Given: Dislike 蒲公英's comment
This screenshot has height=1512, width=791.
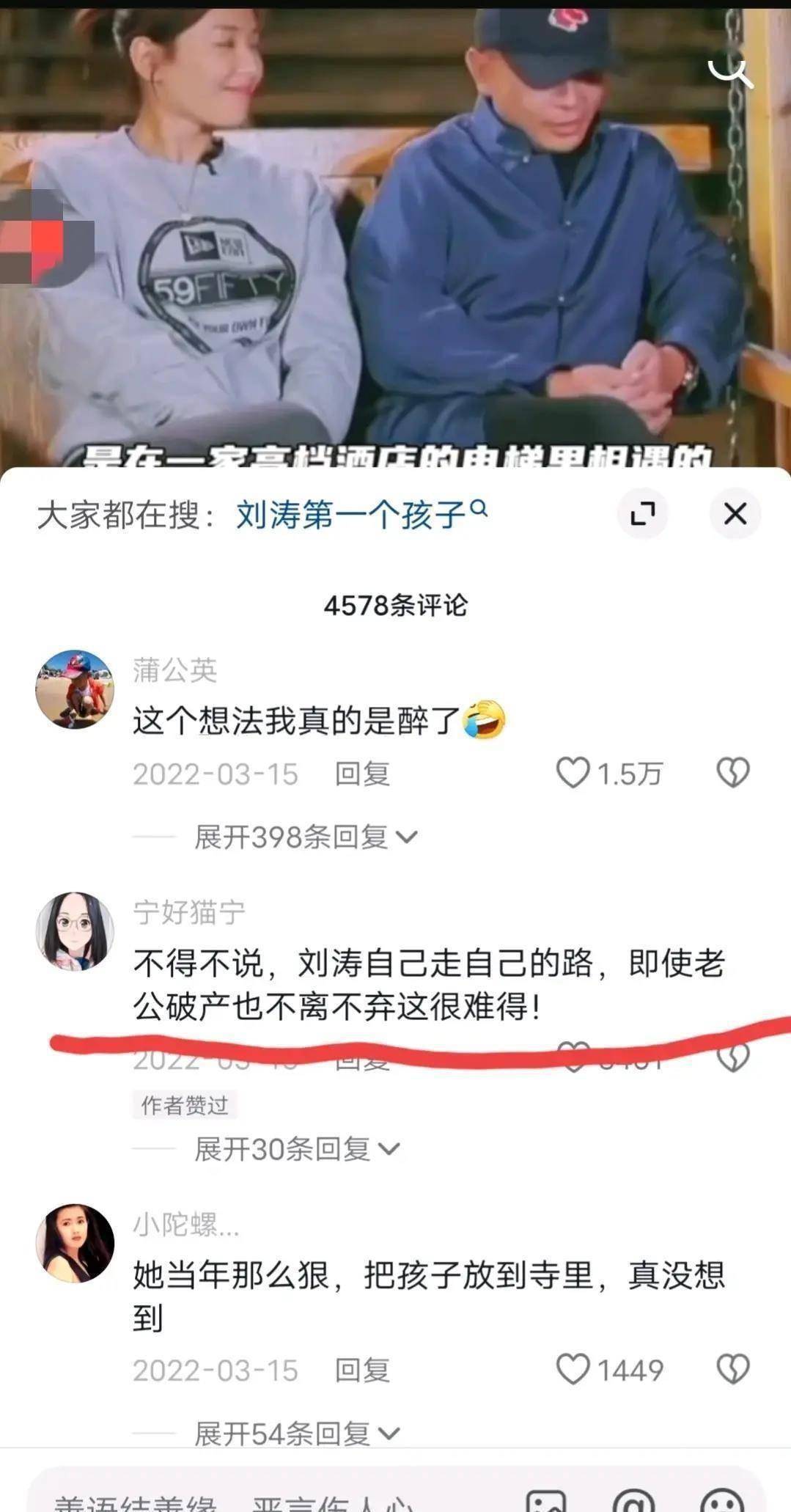Looking at the screenshot, I should click(x=732, y=773).
